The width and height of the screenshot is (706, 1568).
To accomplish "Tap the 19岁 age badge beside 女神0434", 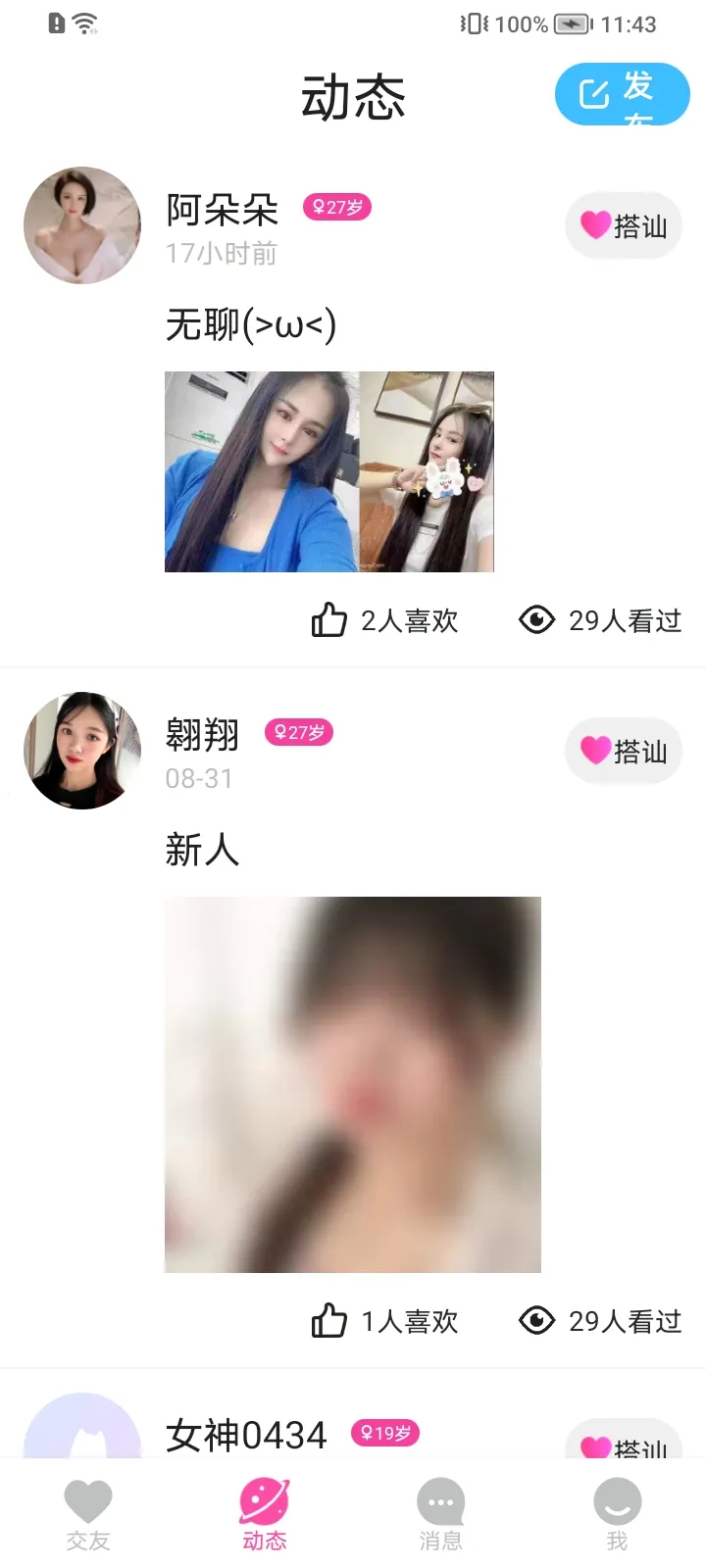I will click(385, 1433).
